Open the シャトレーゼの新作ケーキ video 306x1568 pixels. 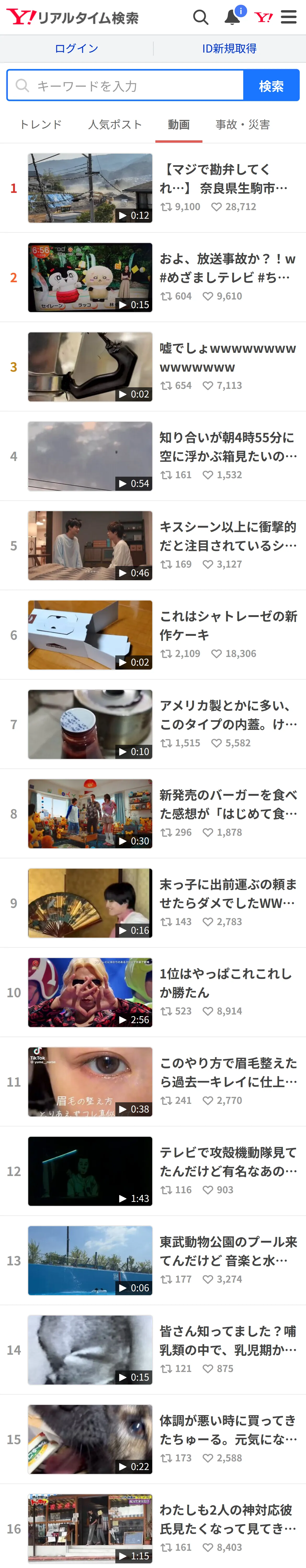pyautogui.click(x=153, y=635)
